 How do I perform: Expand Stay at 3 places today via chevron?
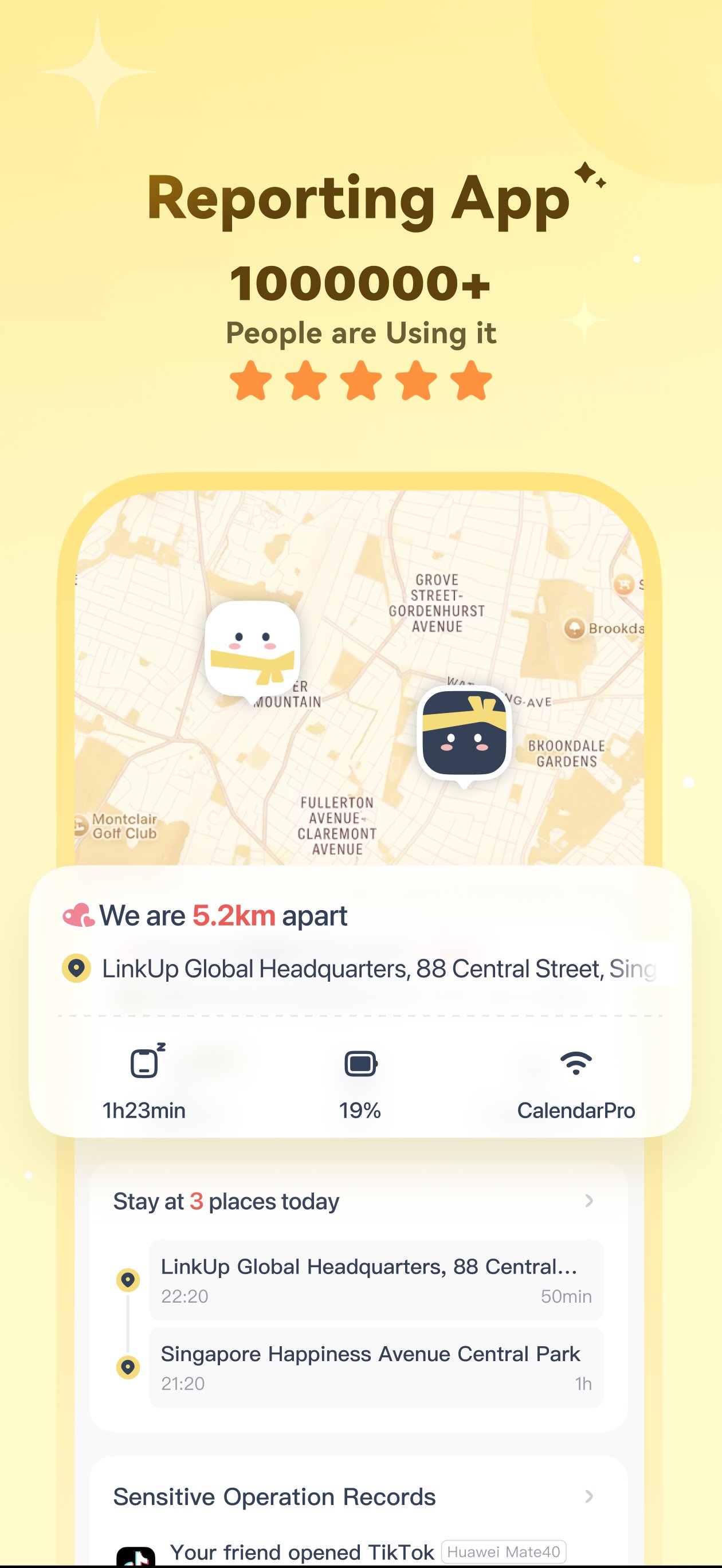tap(588, 1201)
